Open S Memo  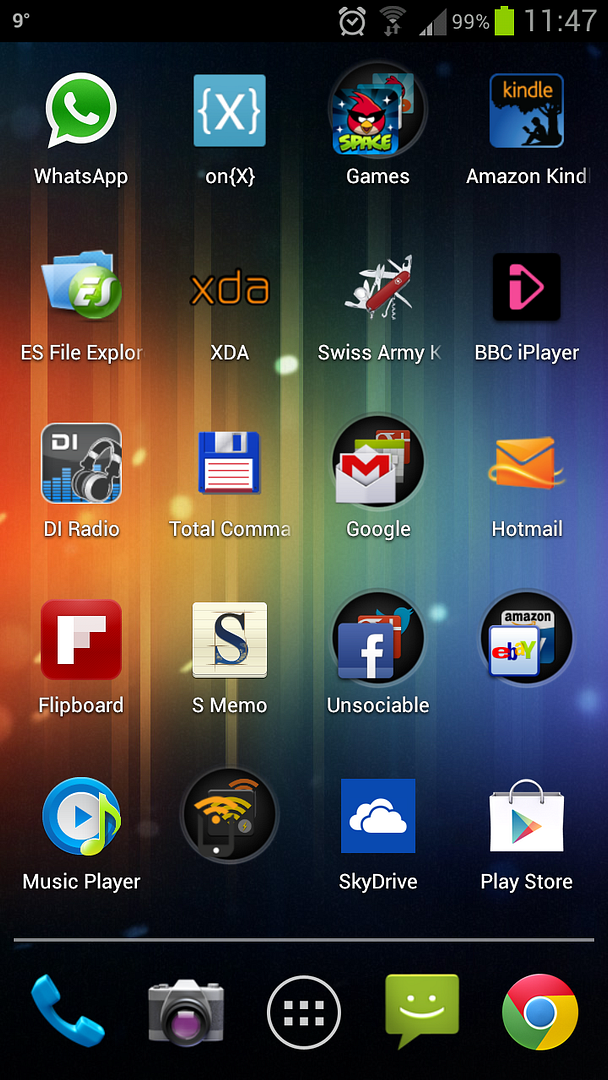229,640
